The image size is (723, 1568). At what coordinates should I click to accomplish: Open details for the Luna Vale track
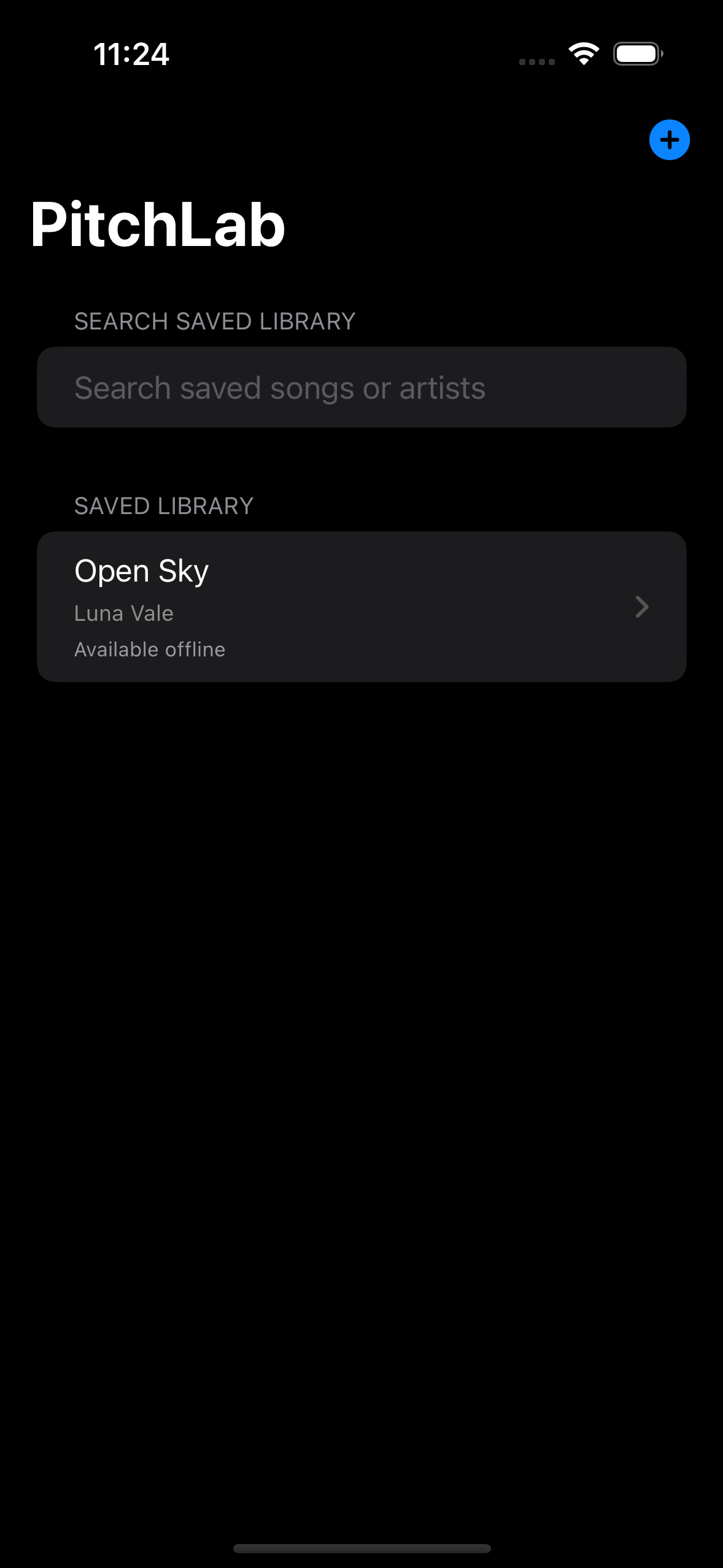tap(361, 607)
